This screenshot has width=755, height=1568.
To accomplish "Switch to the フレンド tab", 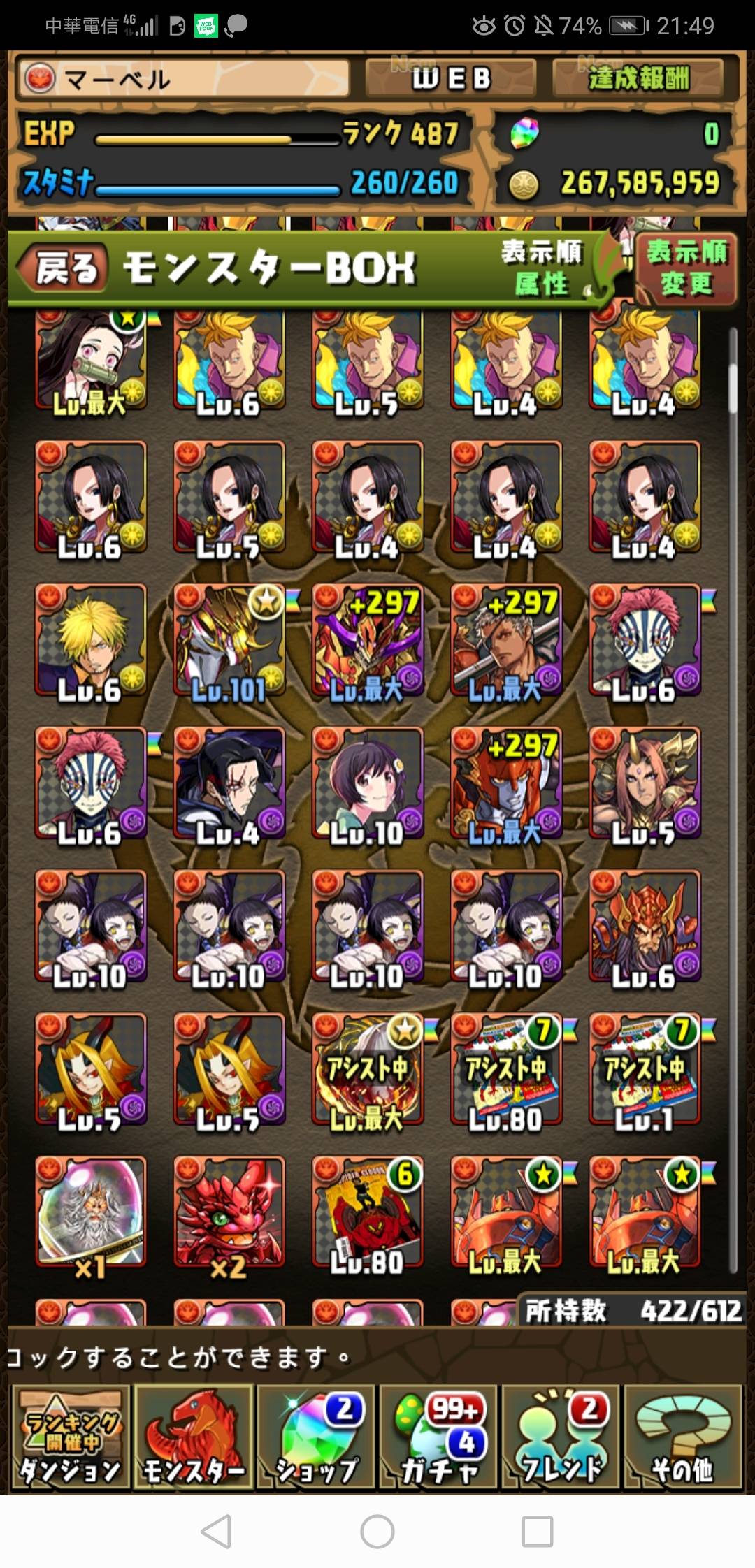I will coord(561,1437).
